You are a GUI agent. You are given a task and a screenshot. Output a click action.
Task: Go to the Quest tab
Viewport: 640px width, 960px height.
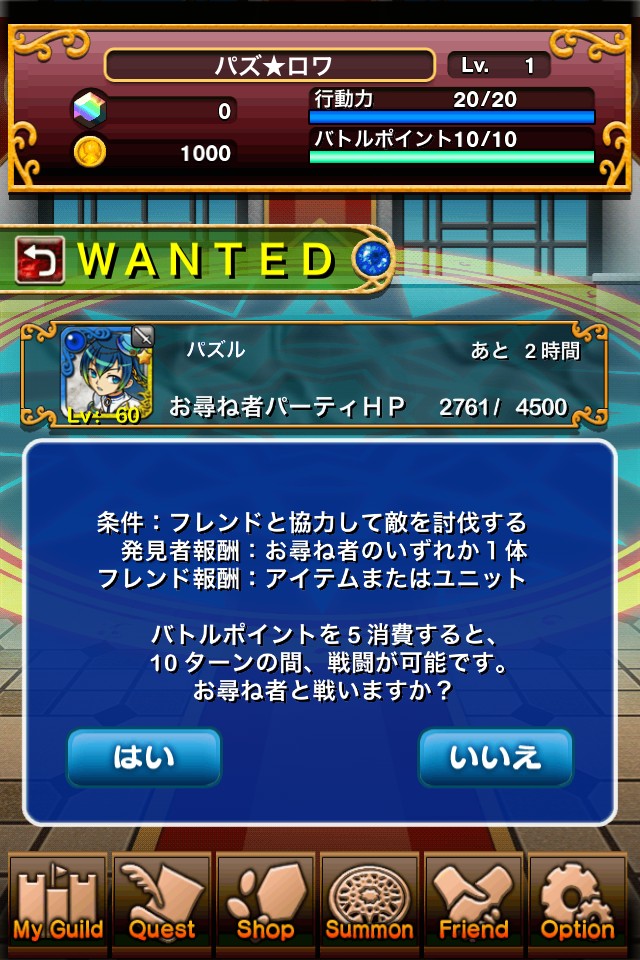pyautogui.click(x=162, y=903)
